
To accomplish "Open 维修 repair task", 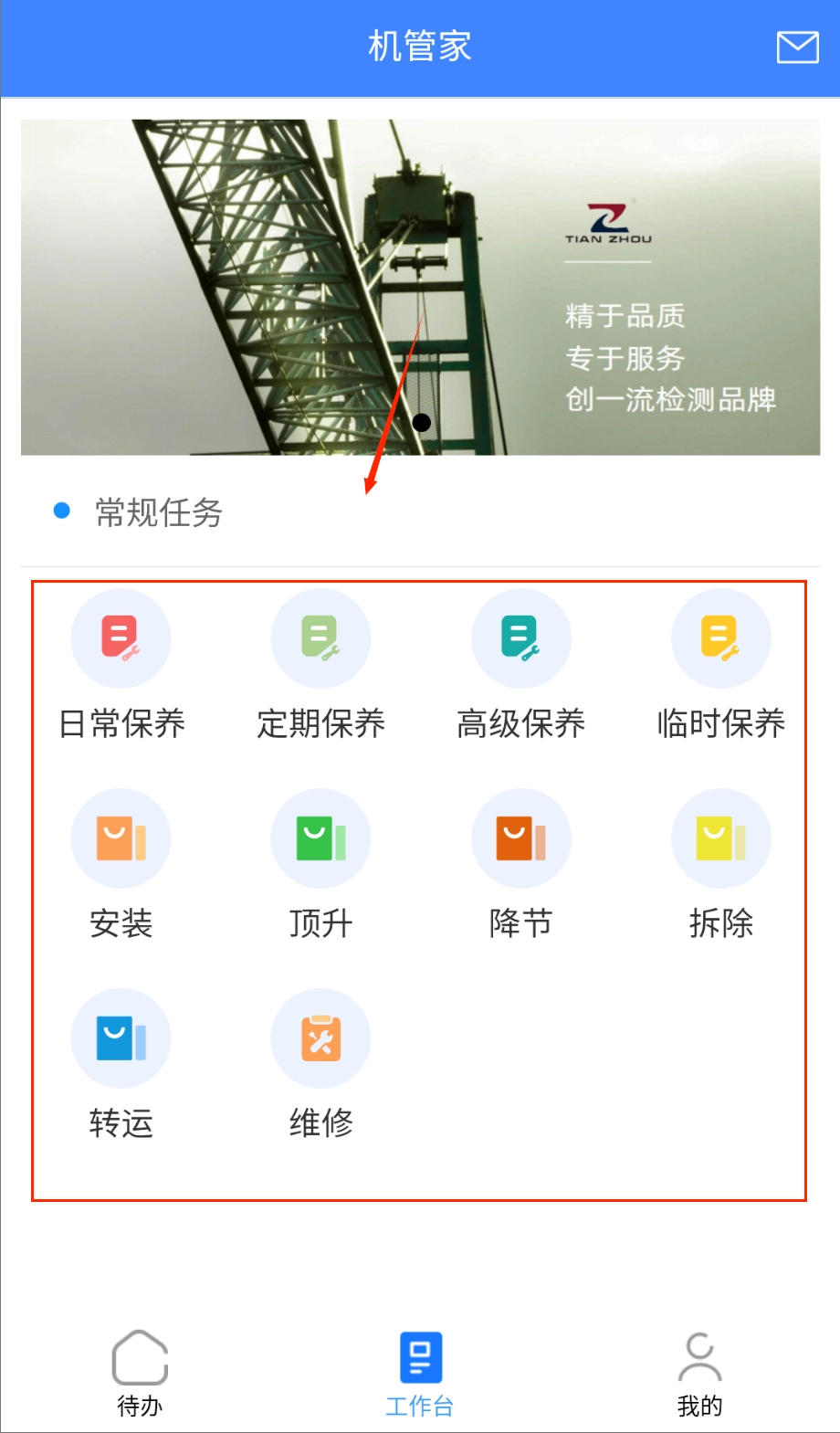I will pyautogui.click(x=320, y=1038).
